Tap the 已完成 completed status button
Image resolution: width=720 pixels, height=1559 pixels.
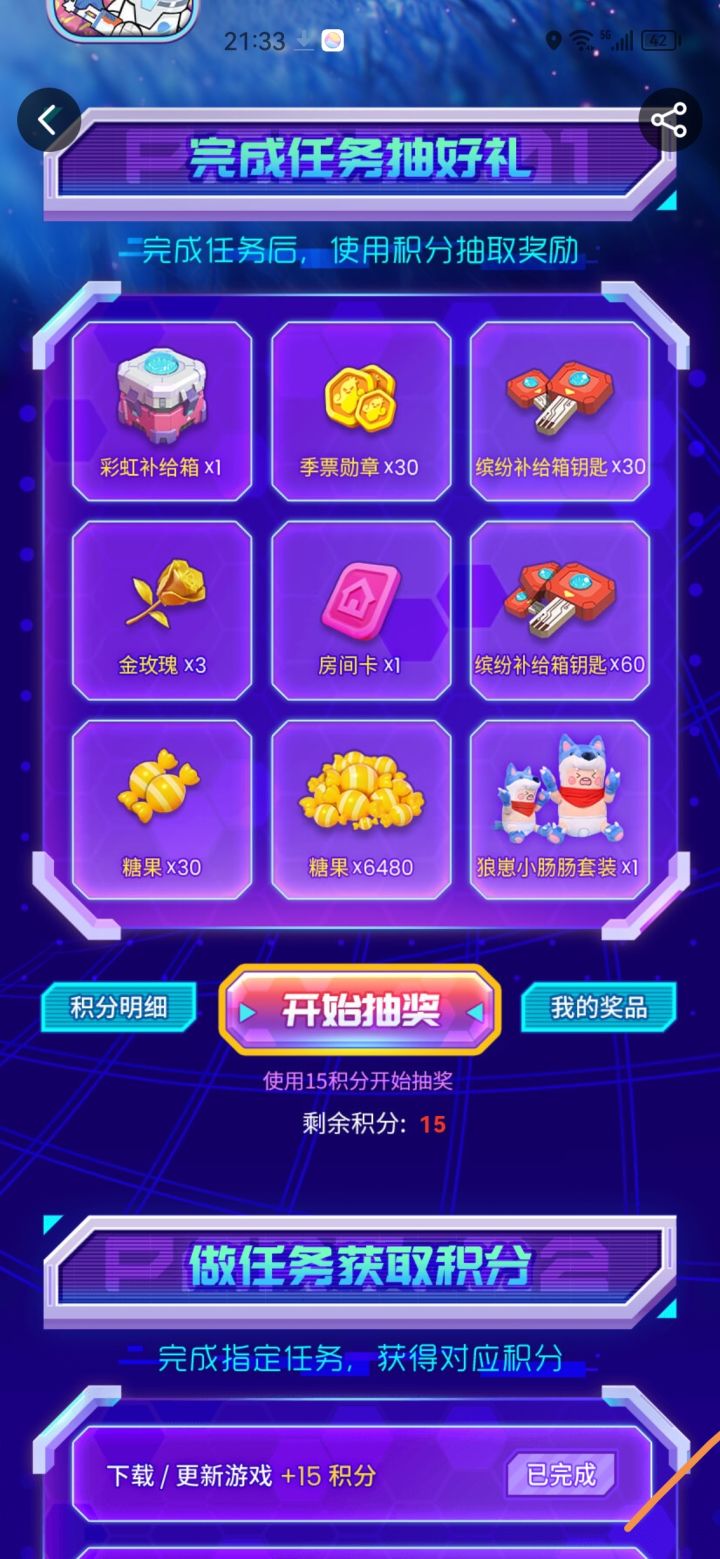point(562,1474)
